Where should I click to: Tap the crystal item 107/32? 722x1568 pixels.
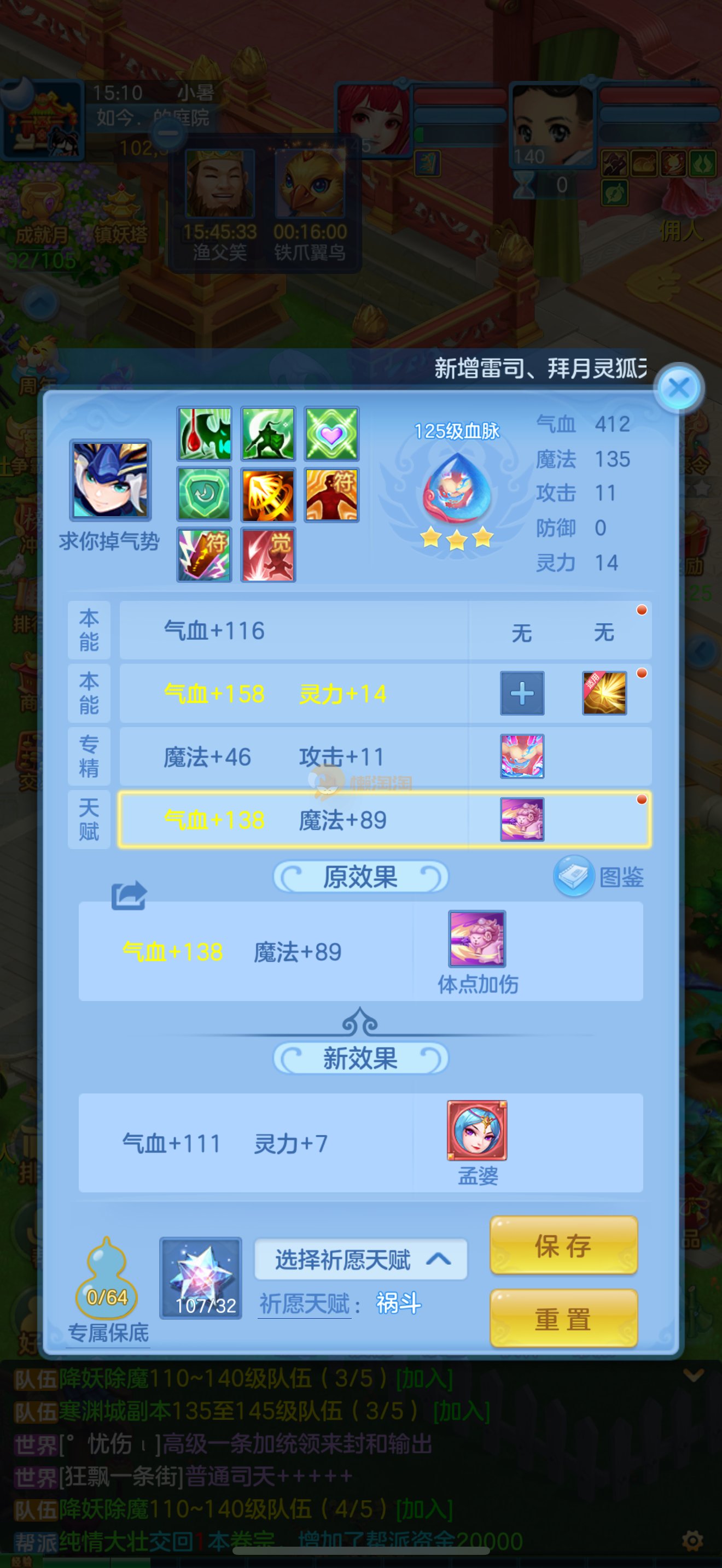(x=200, y=1278)
